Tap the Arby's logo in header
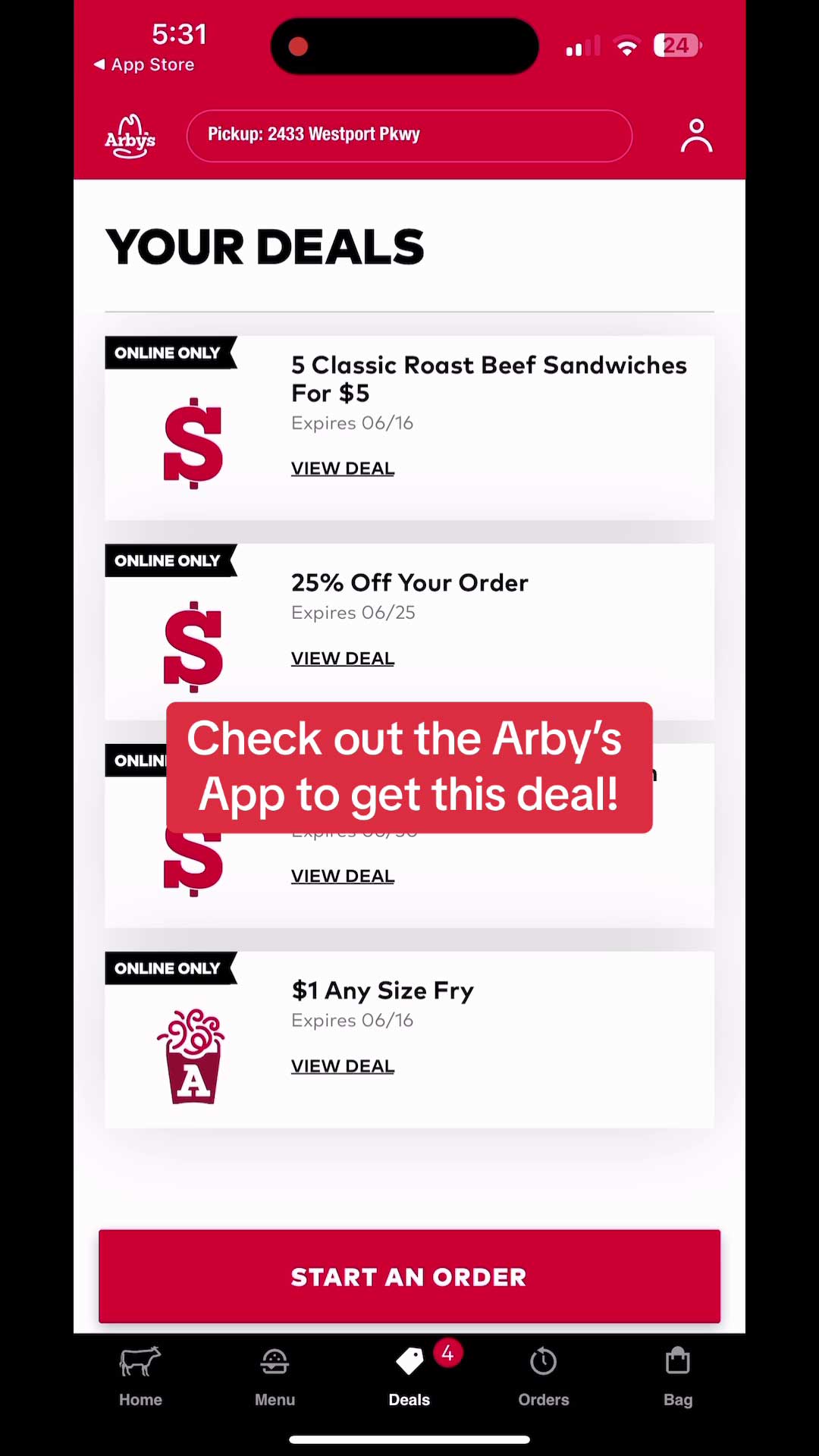 [130, 136]
